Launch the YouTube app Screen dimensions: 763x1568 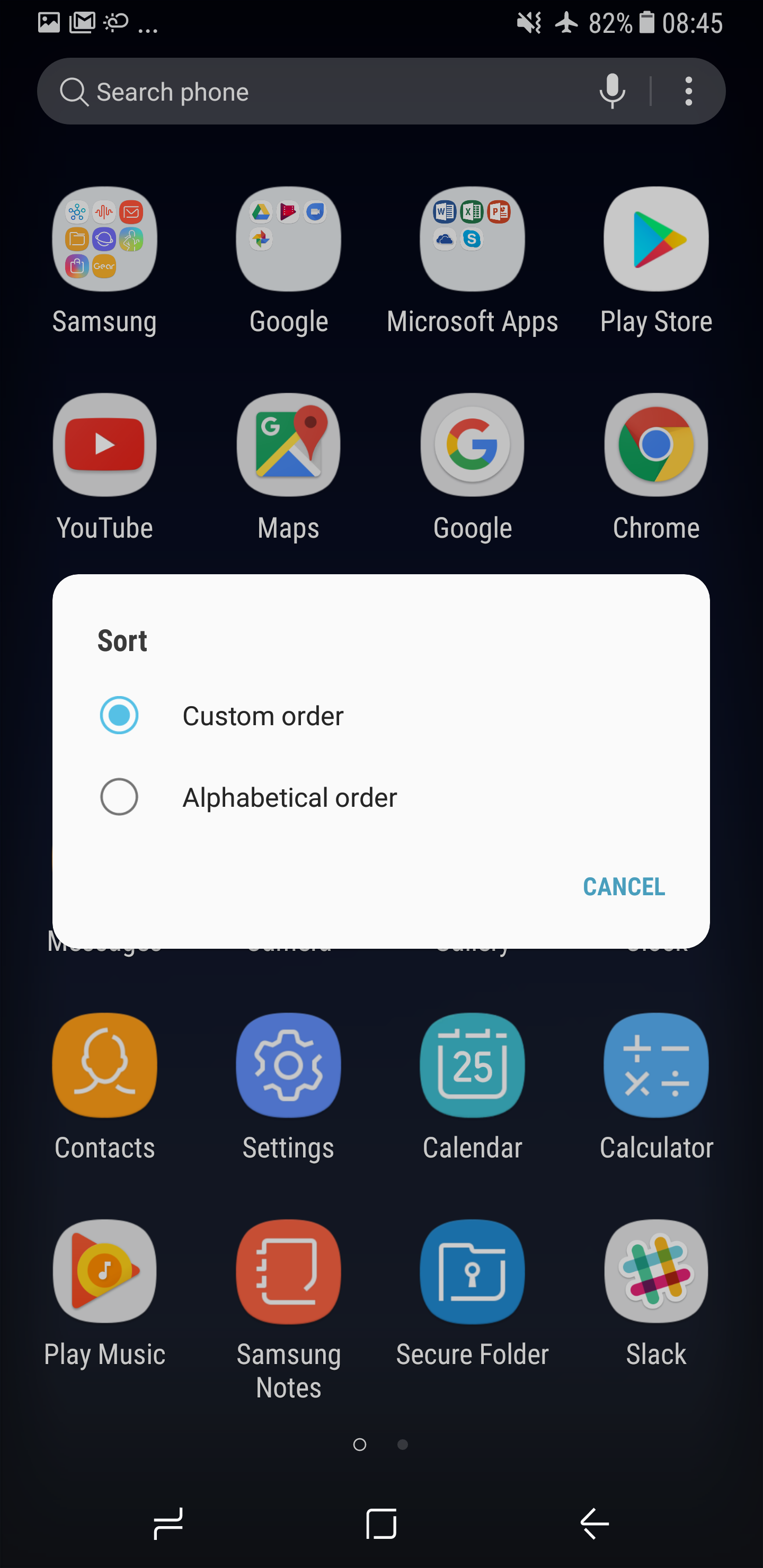pos(105,445)
